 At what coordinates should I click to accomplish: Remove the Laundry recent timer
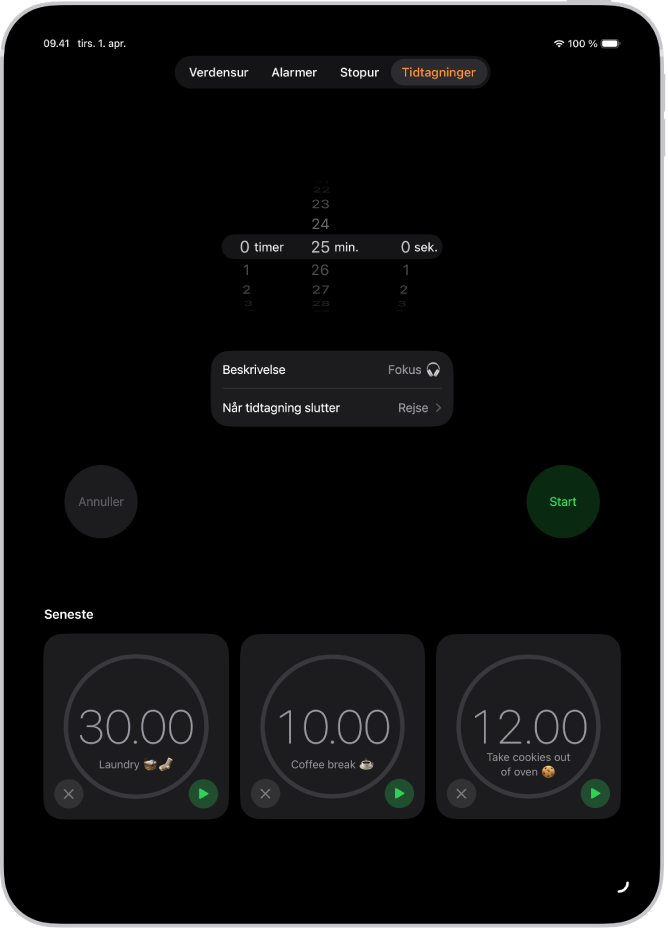click(69, 794)
